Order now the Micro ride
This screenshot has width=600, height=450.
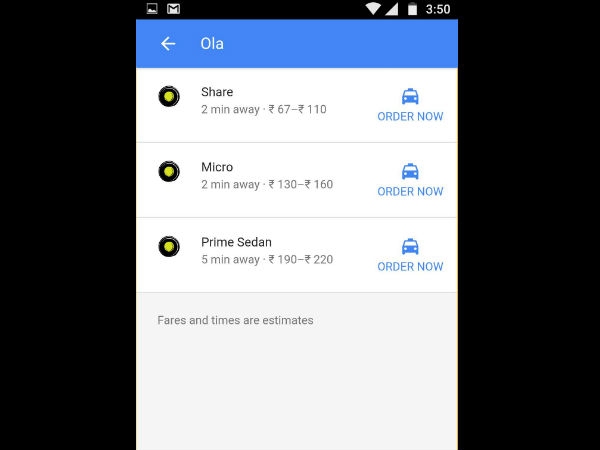point(410,180)
